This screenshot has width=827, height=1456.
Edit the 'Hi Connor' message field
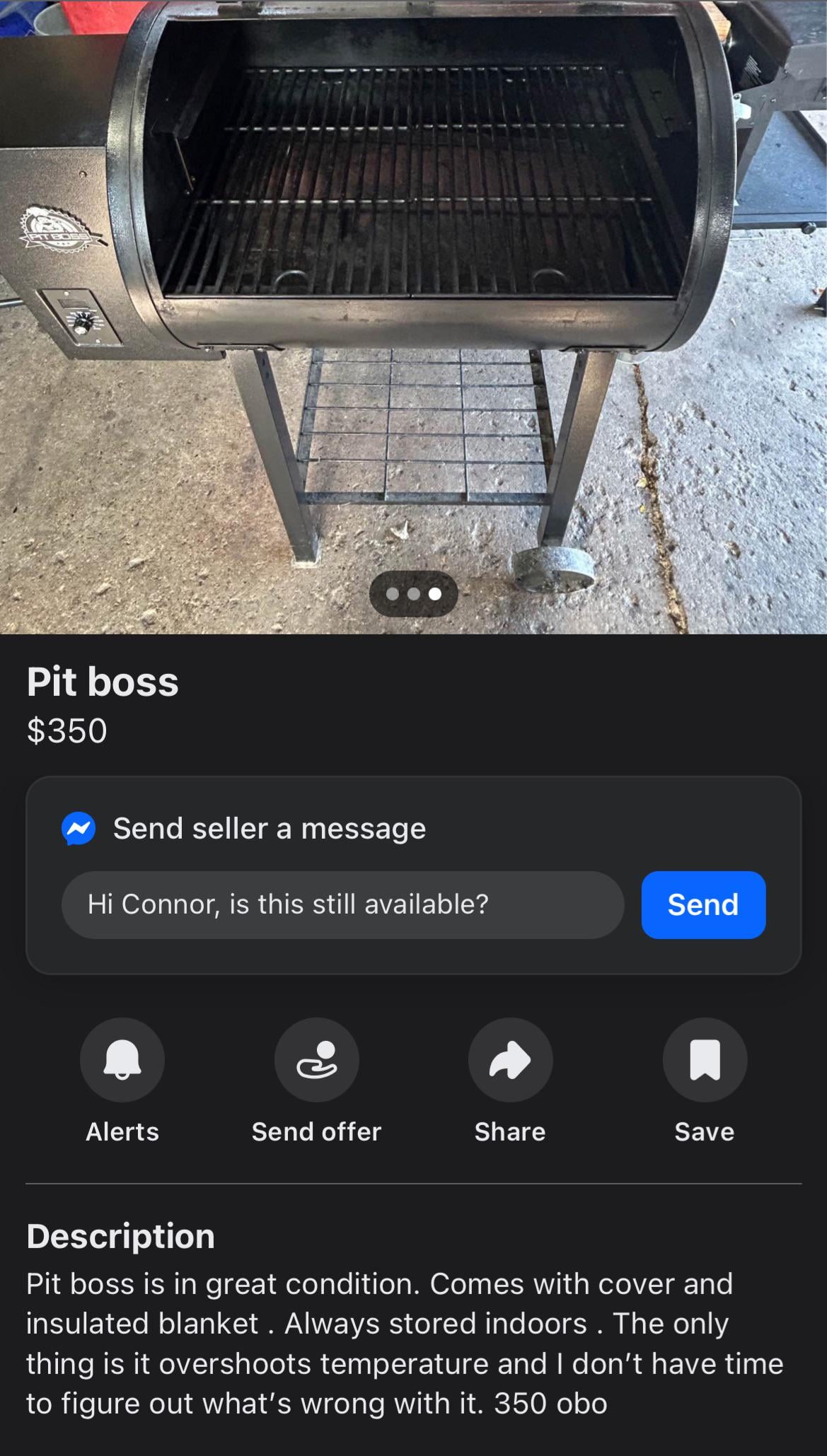point(342,904)
